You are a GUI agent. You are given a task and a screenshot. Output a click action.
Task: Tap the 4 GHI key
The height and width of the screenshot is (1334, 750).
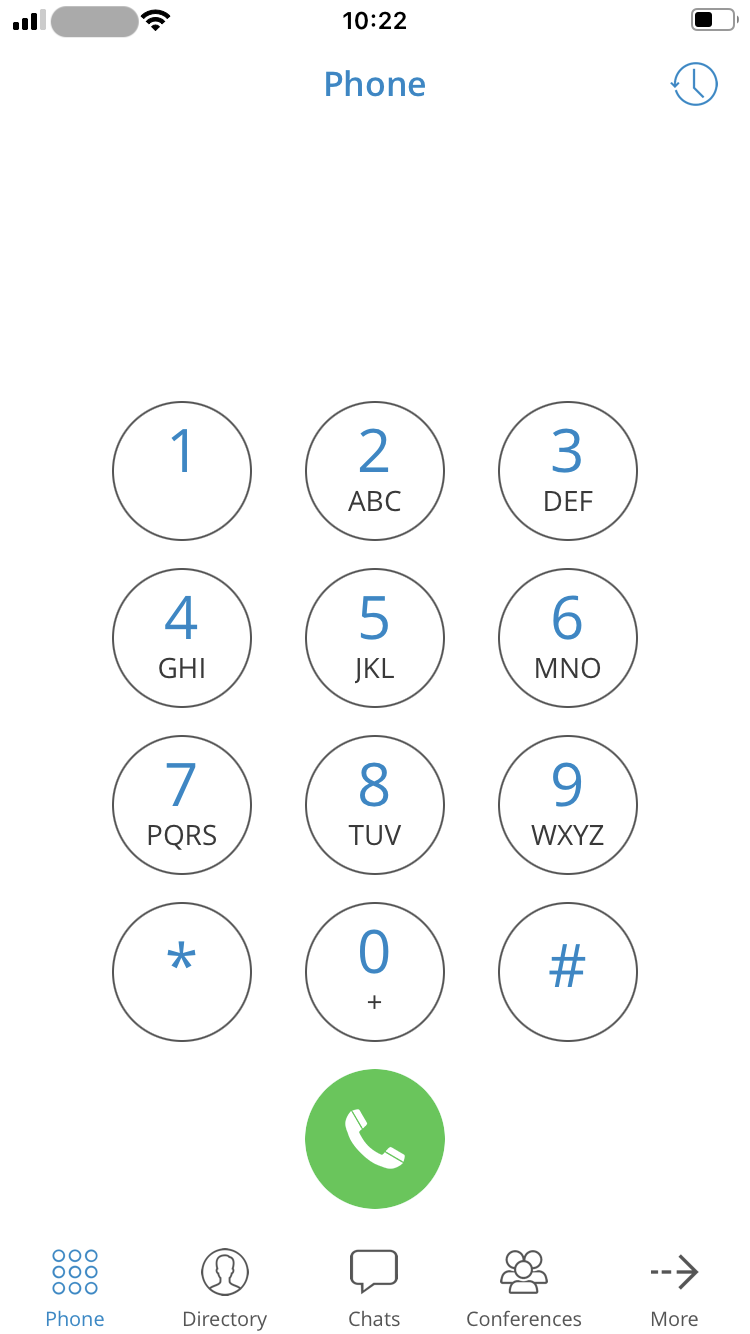[182, 638]
